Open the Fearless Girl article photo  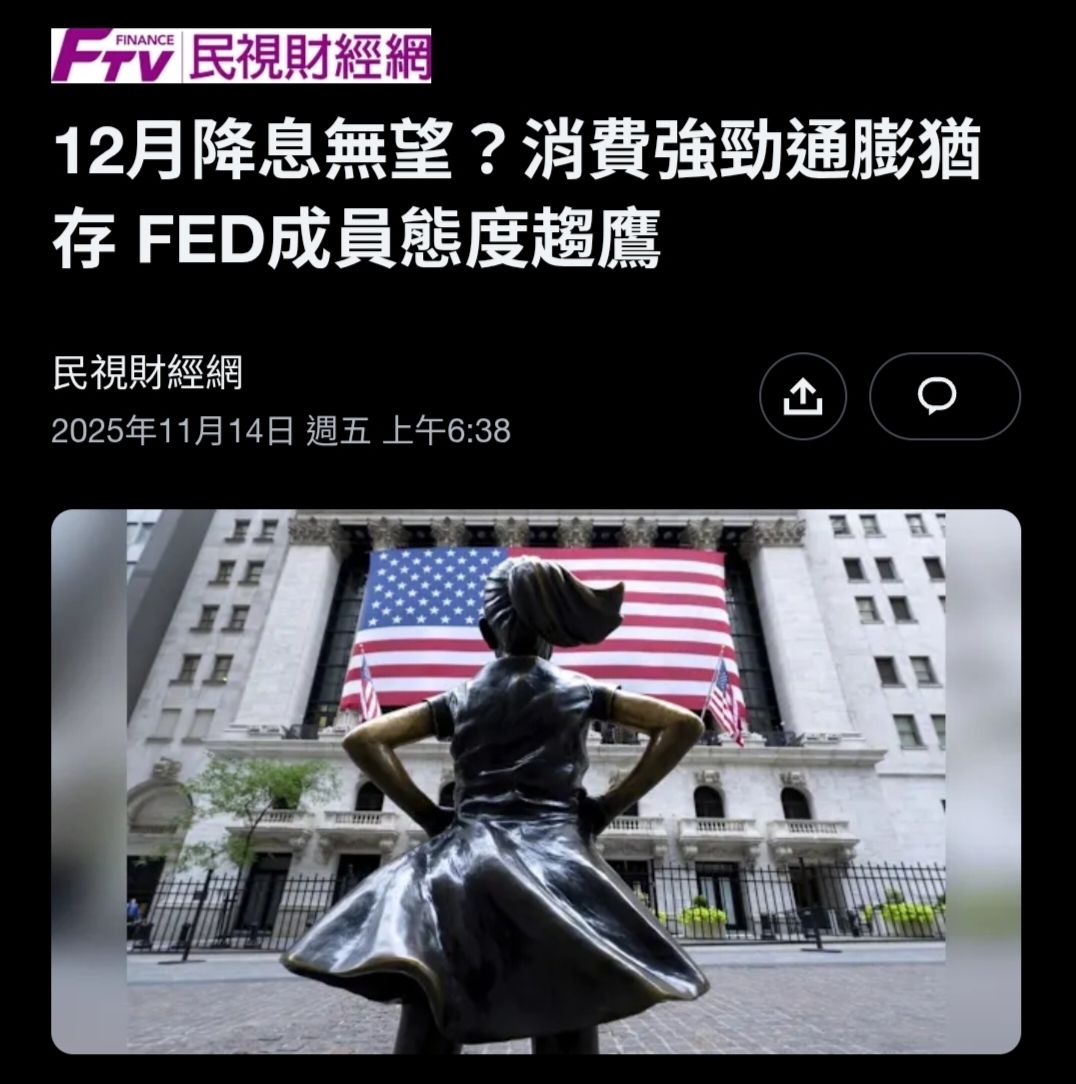(536, 781)
